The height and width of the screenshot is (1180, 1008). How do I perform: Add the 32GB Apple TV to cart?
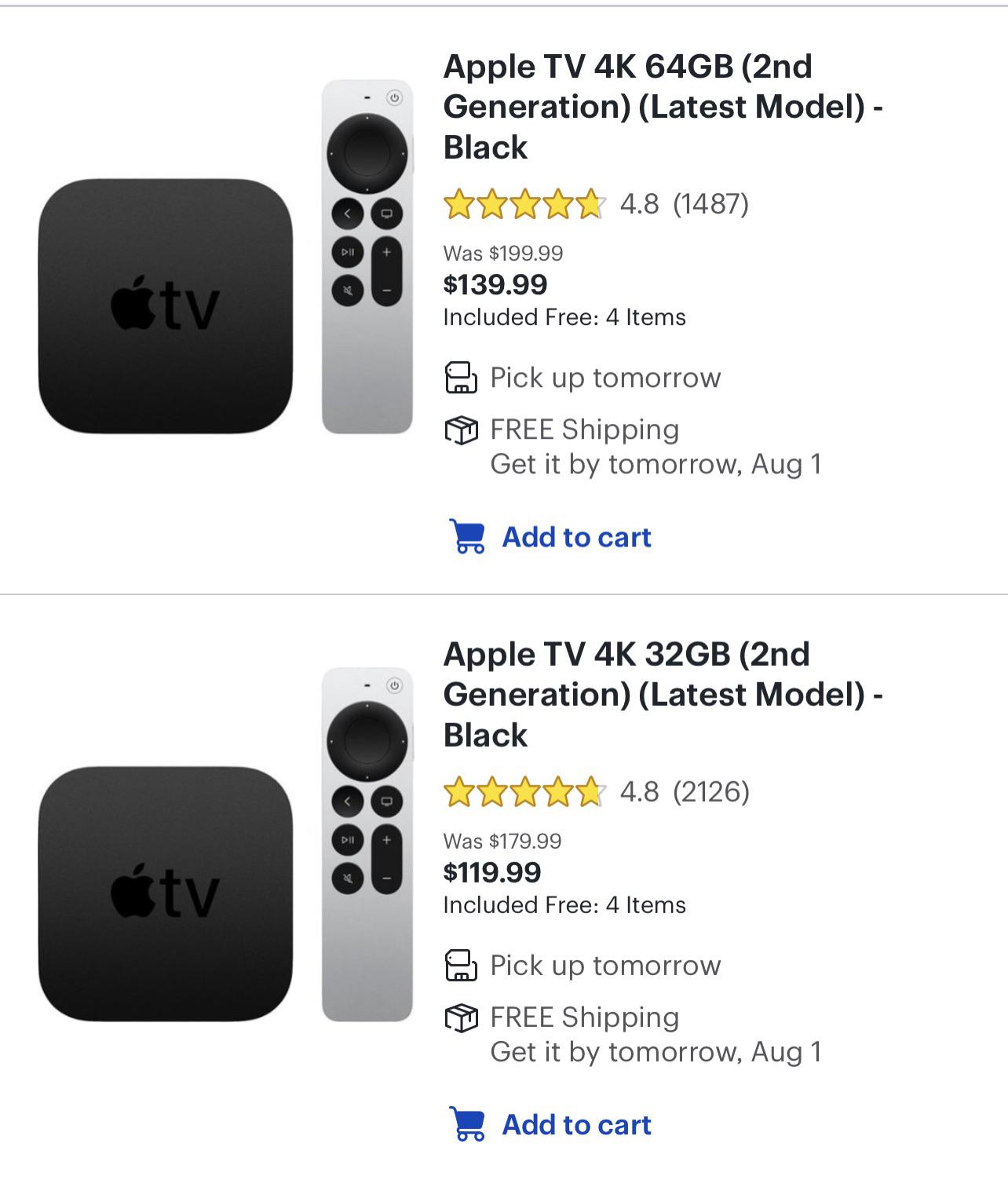pos(575,1123)
